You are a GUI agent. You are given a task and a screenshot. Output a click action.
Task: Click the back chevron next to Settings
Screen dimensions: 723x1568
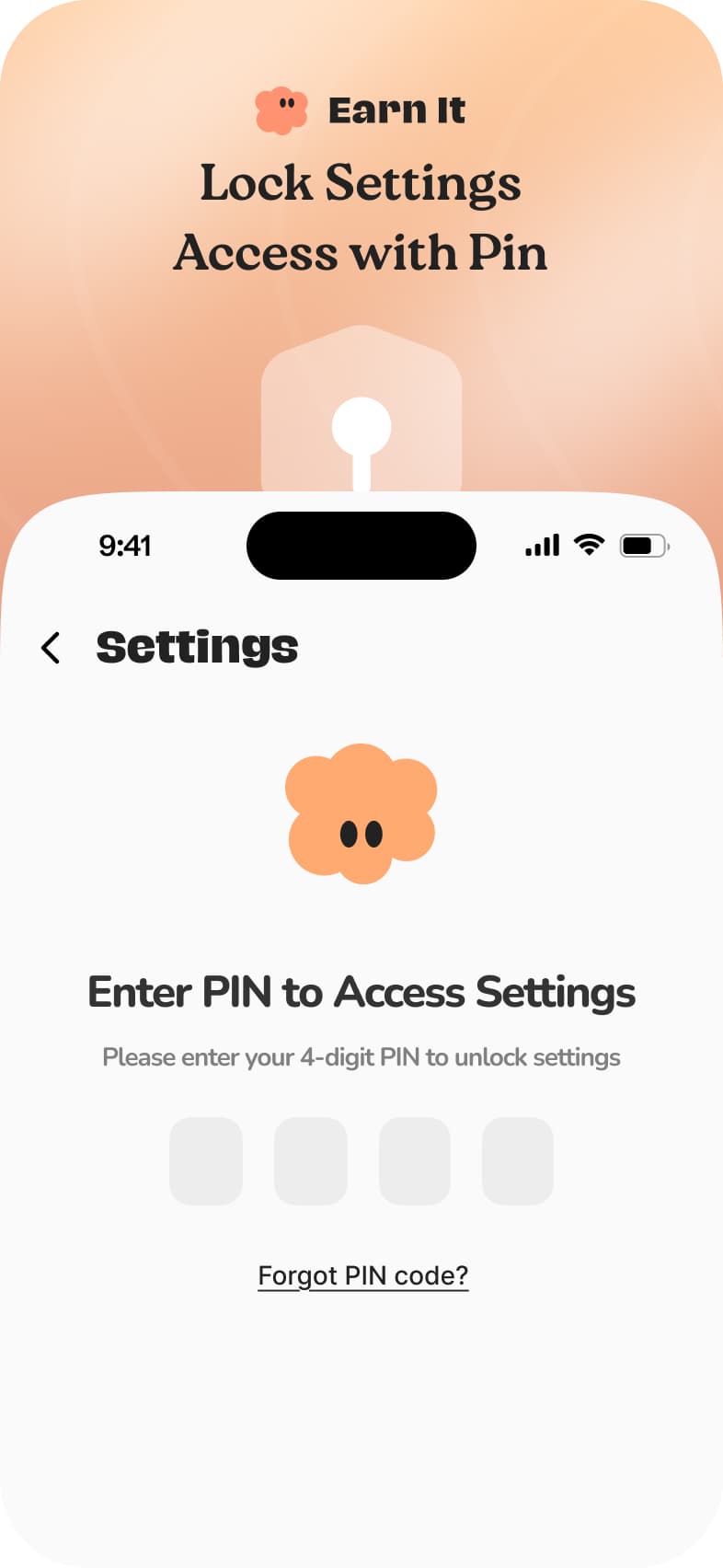(x=51, y=648)
